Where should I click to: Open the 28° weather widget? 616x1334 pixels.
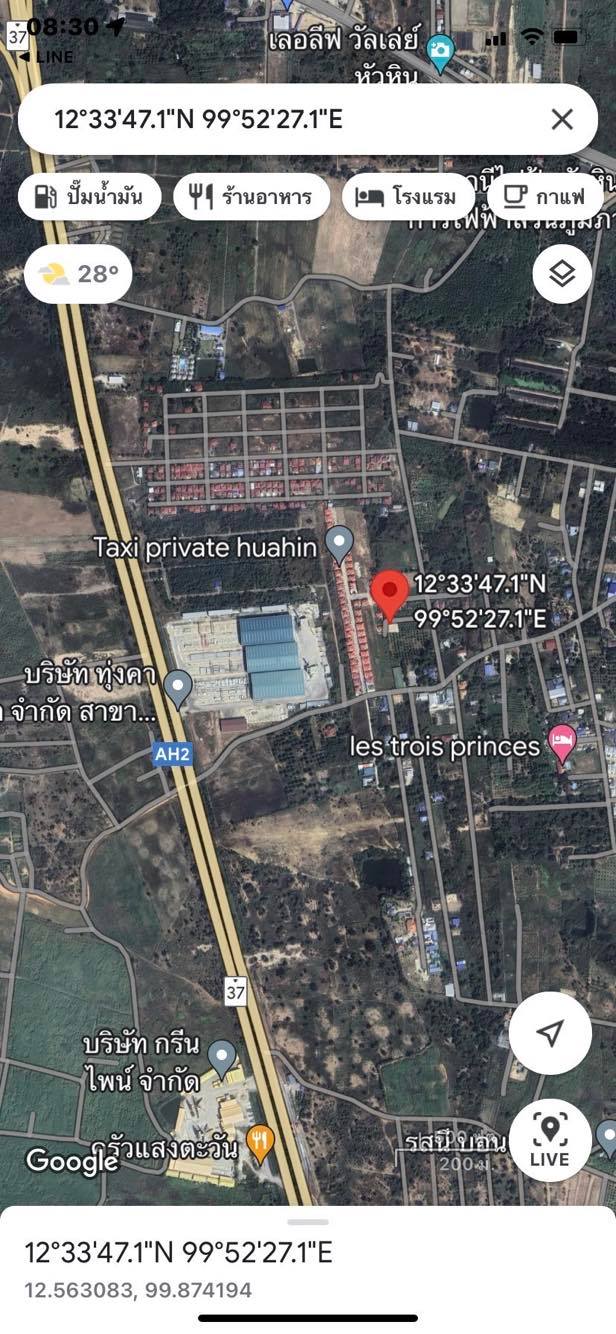point(78,274)
